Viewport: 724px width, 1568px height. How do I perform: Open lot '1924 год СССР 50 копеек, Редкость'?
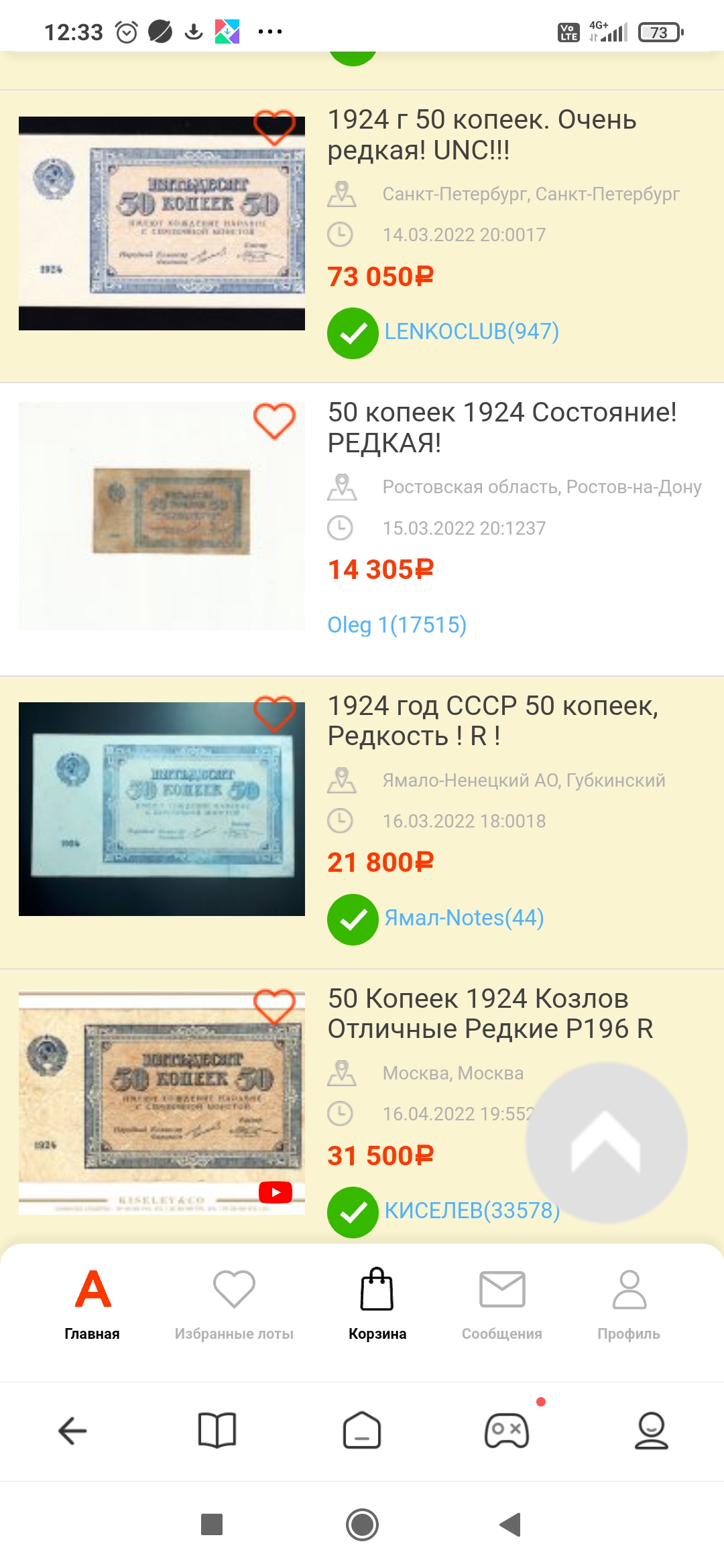pyautogui.click(x=493, y=720)
